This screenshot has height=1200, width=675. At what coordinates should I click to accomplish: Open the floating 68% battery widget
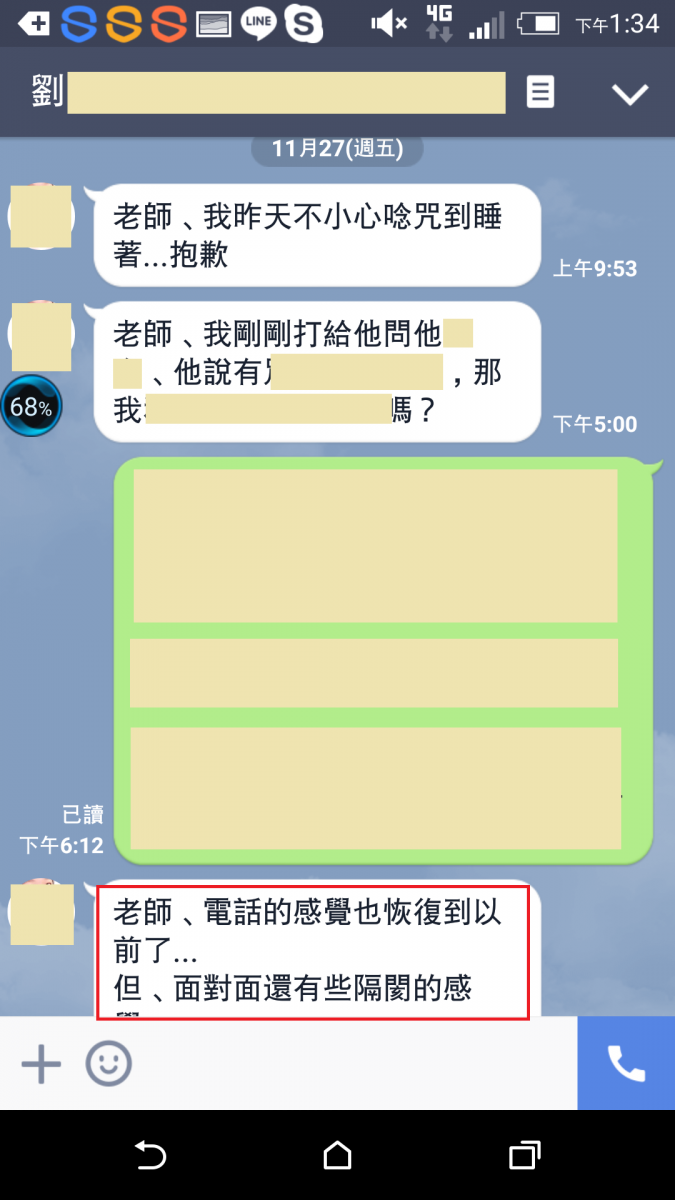(x=31, y=406)
